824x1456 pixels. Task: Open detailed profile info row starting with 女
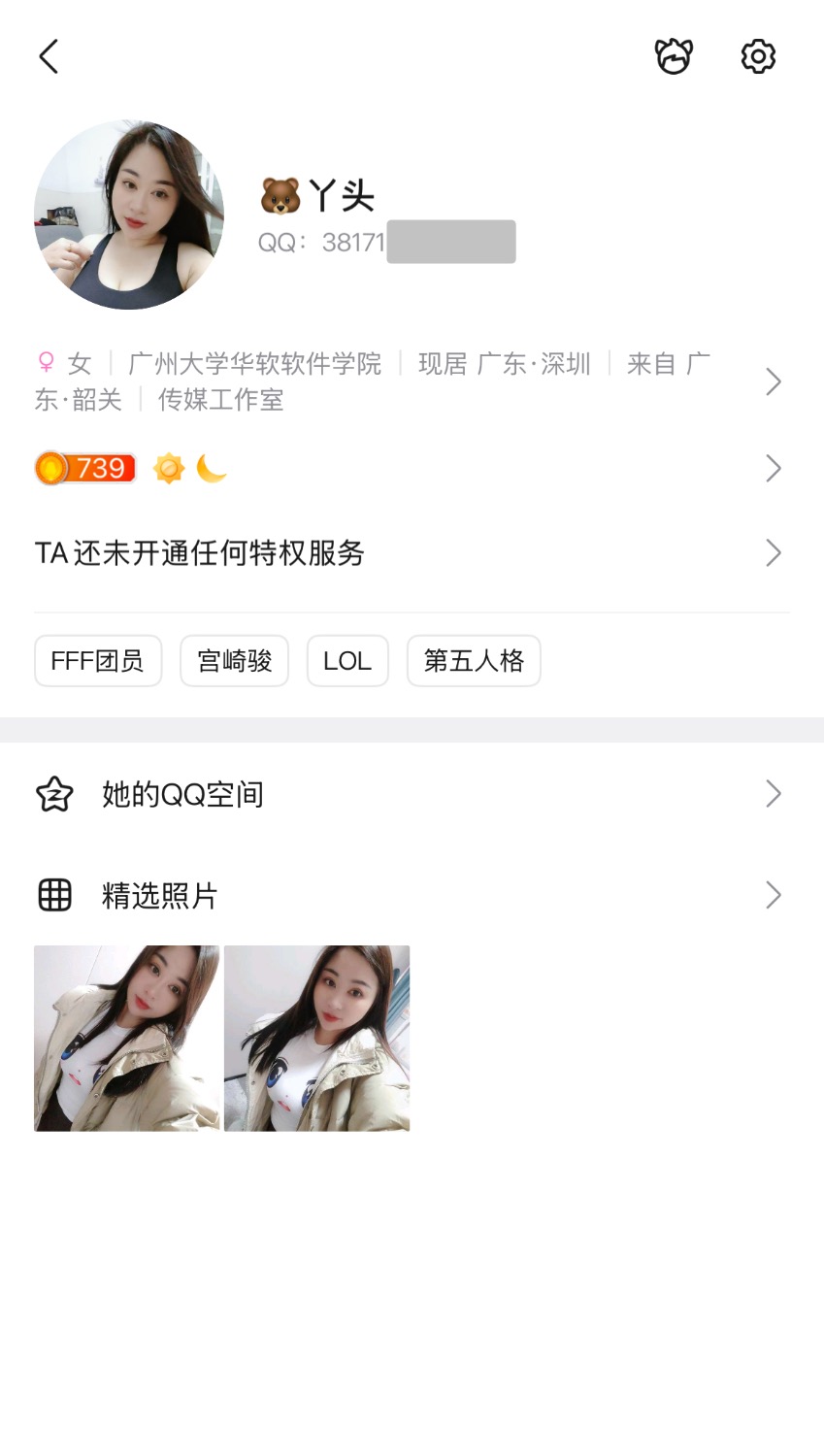click(408, 381)
